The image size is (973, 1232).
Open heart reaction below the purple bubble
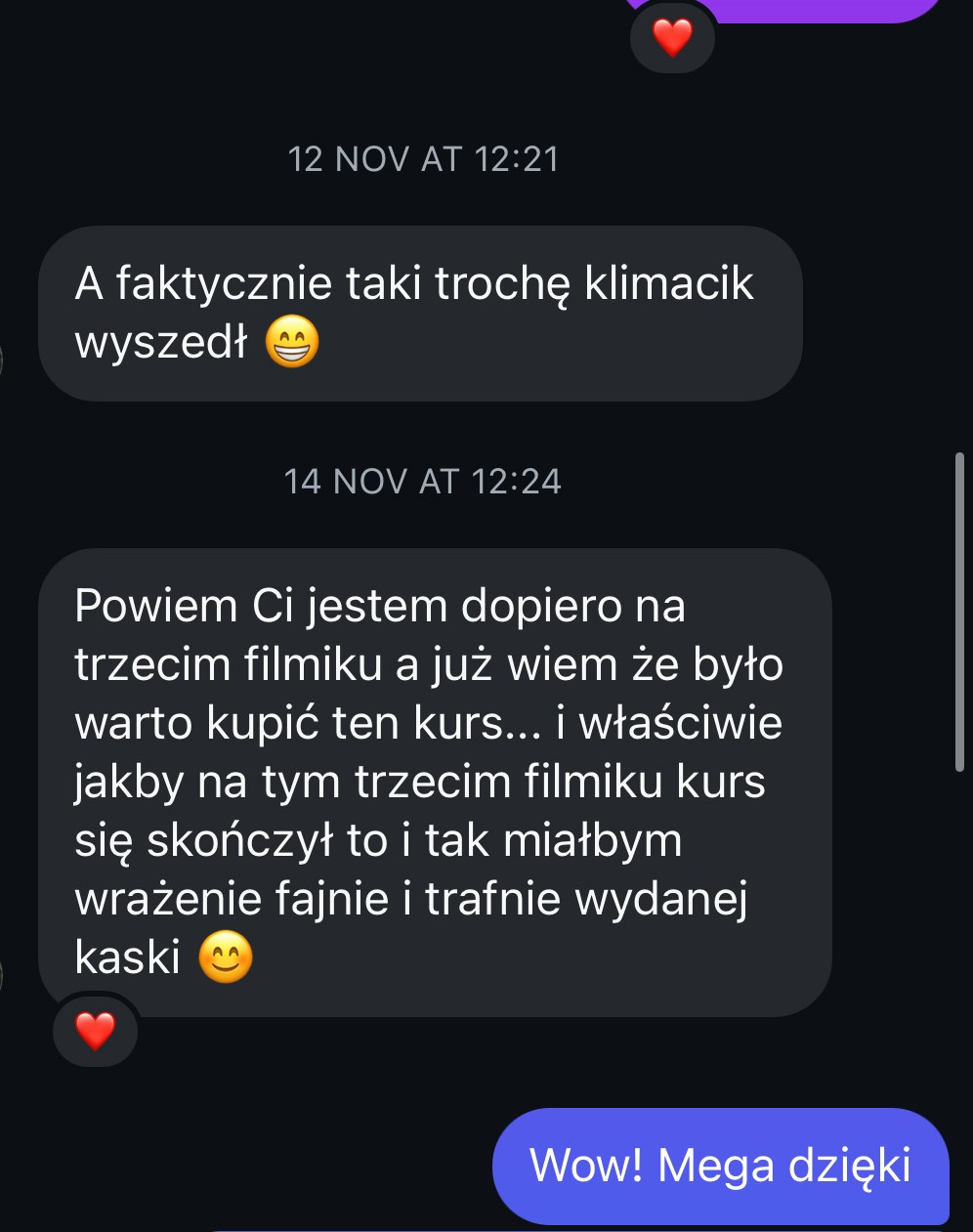point(672,39)
